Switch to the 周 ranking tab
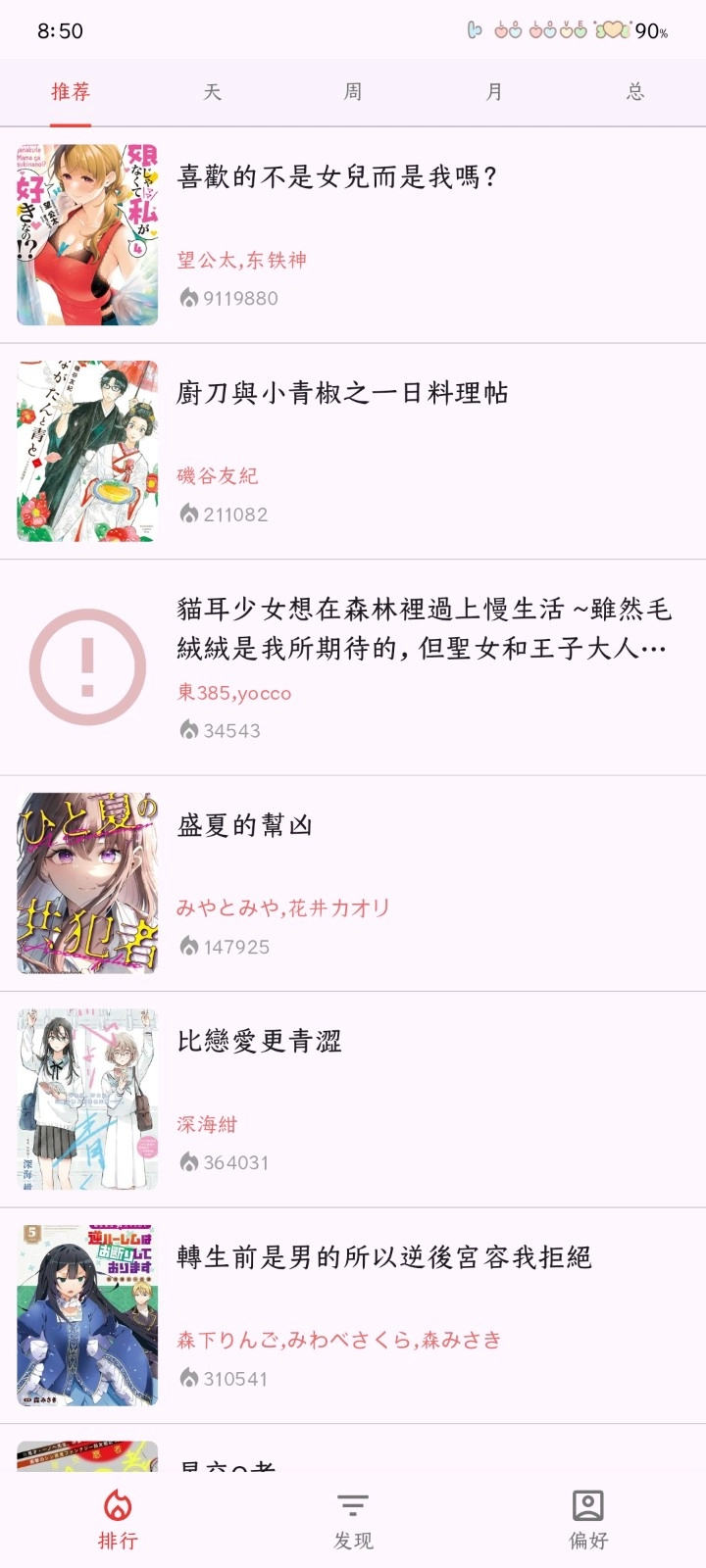Viewport: 706px width, 1568px height. pos(353,92)
